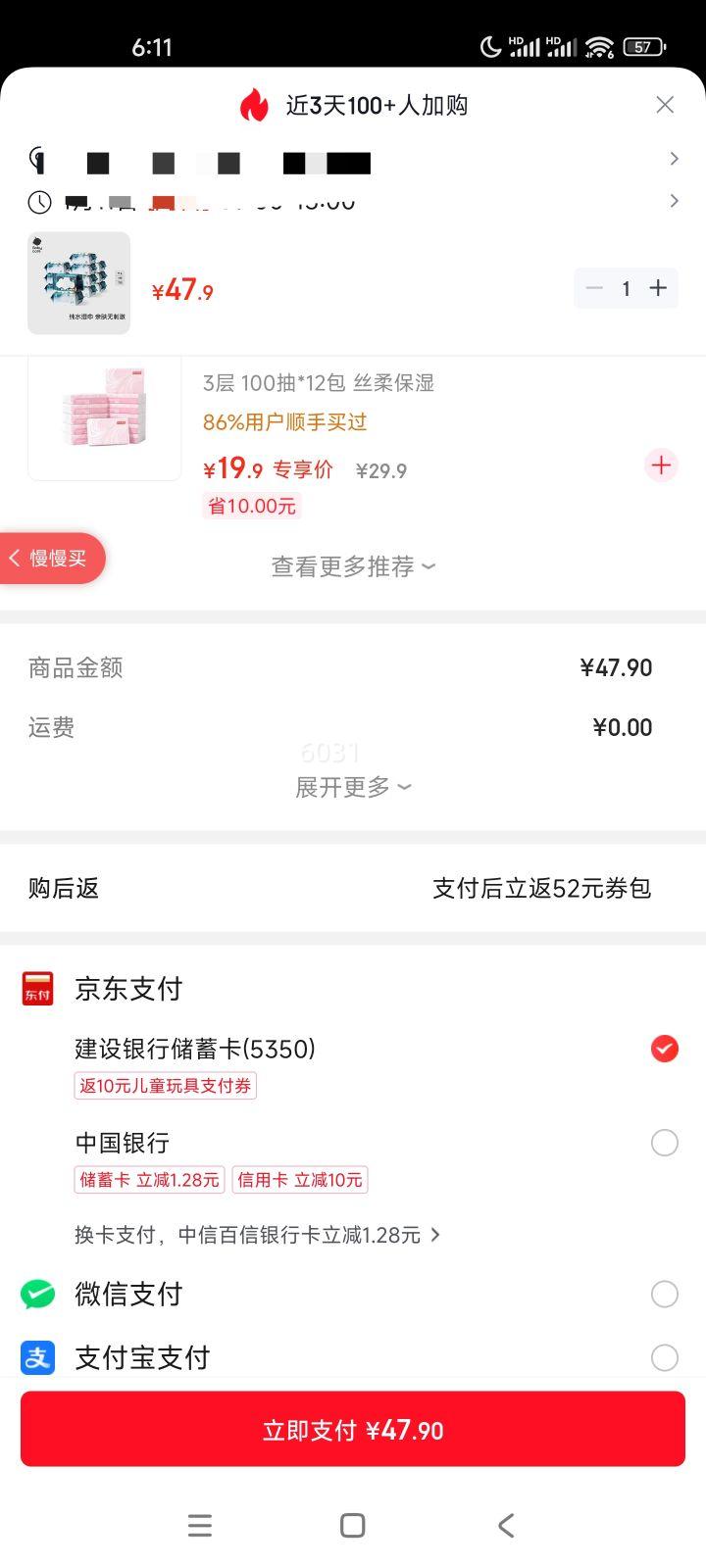Open 支付后立返52元券包 rebate details
Screen dimensions: 706x1568
pyautogui.click(x=542, y=888)
